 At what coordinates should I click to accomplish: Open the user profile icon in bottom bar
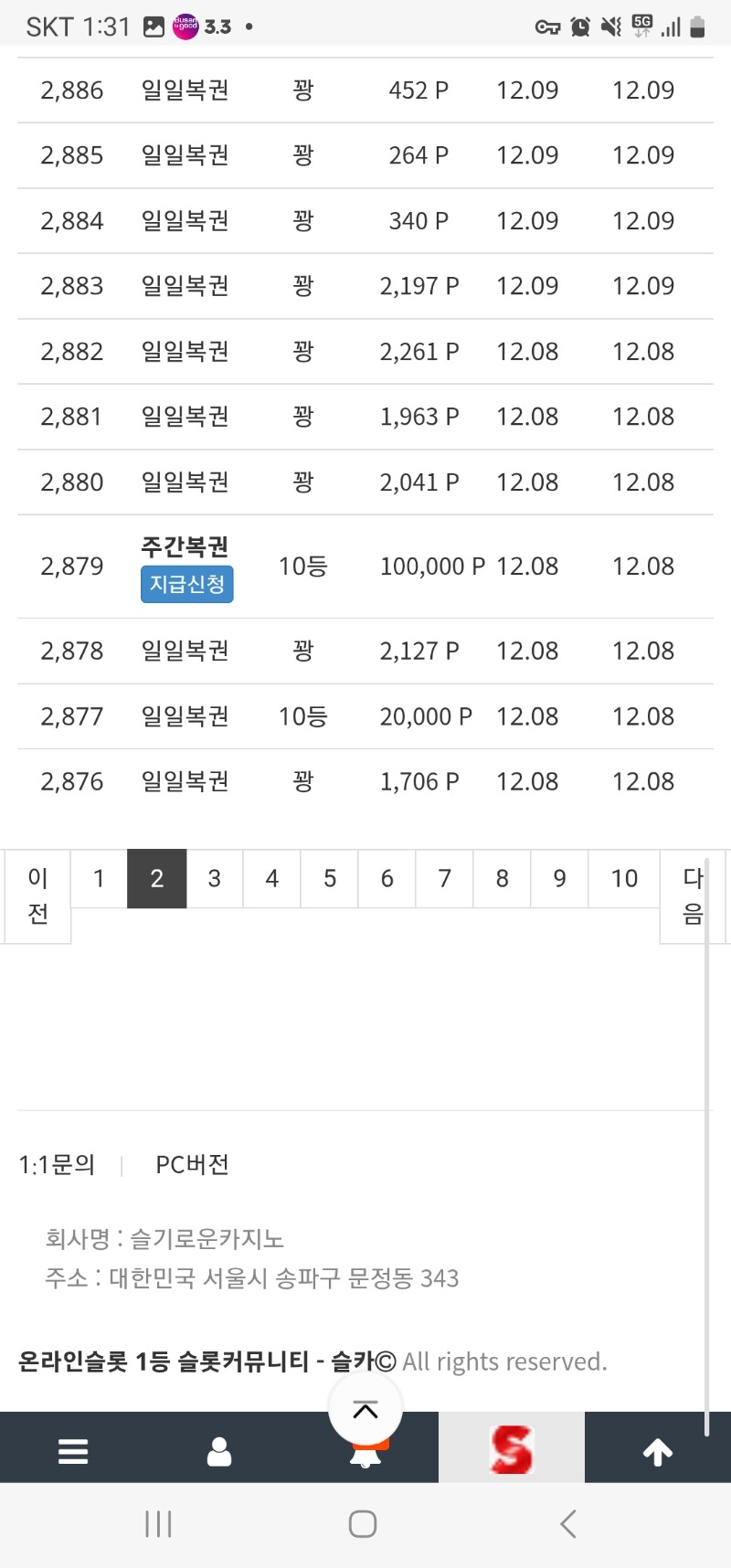coord(218,1449)
